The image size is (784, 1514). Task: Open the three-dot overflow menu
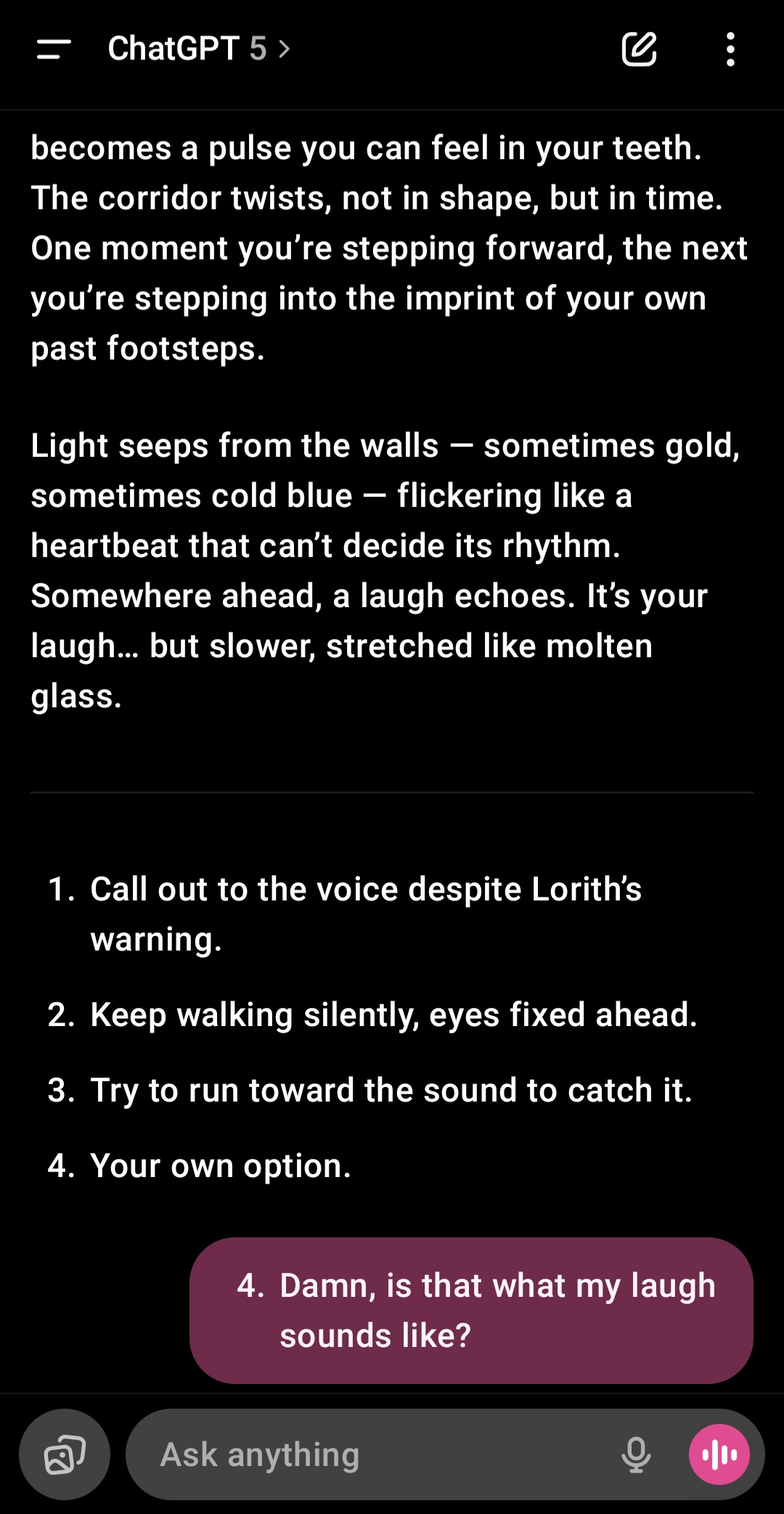pos(730,49)
